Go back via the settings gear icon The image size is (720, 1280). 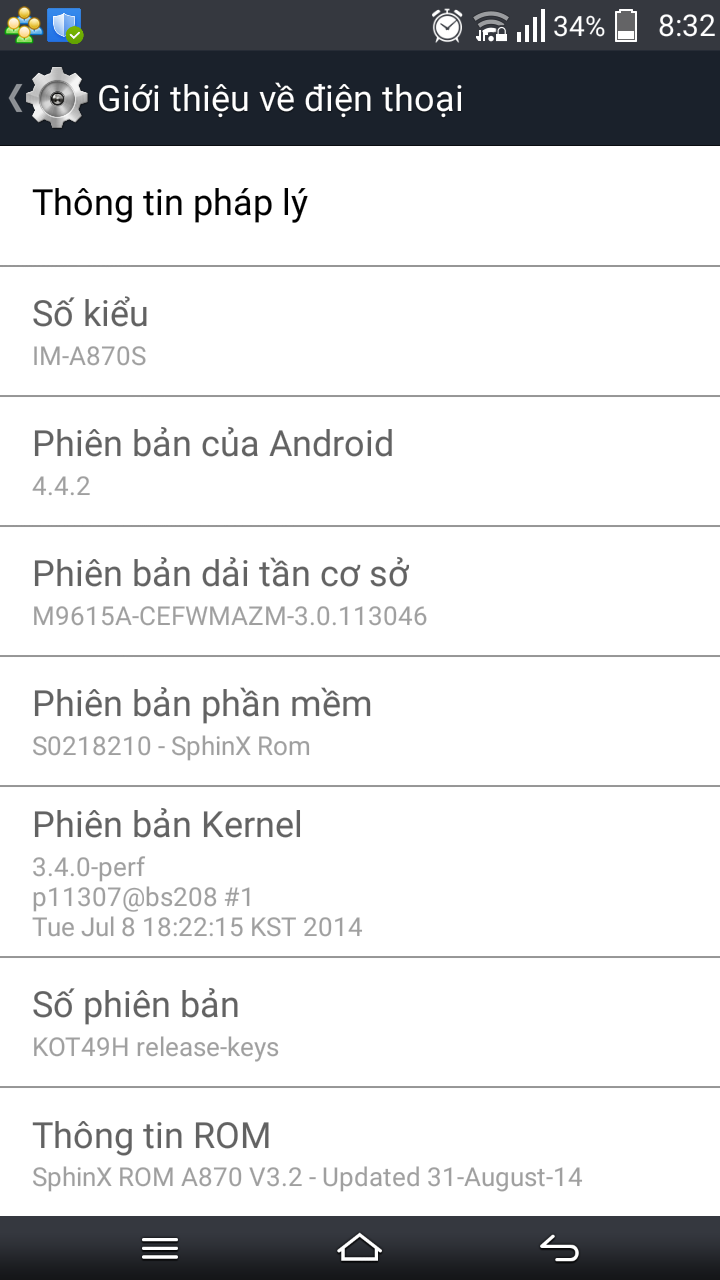point(56,98)
